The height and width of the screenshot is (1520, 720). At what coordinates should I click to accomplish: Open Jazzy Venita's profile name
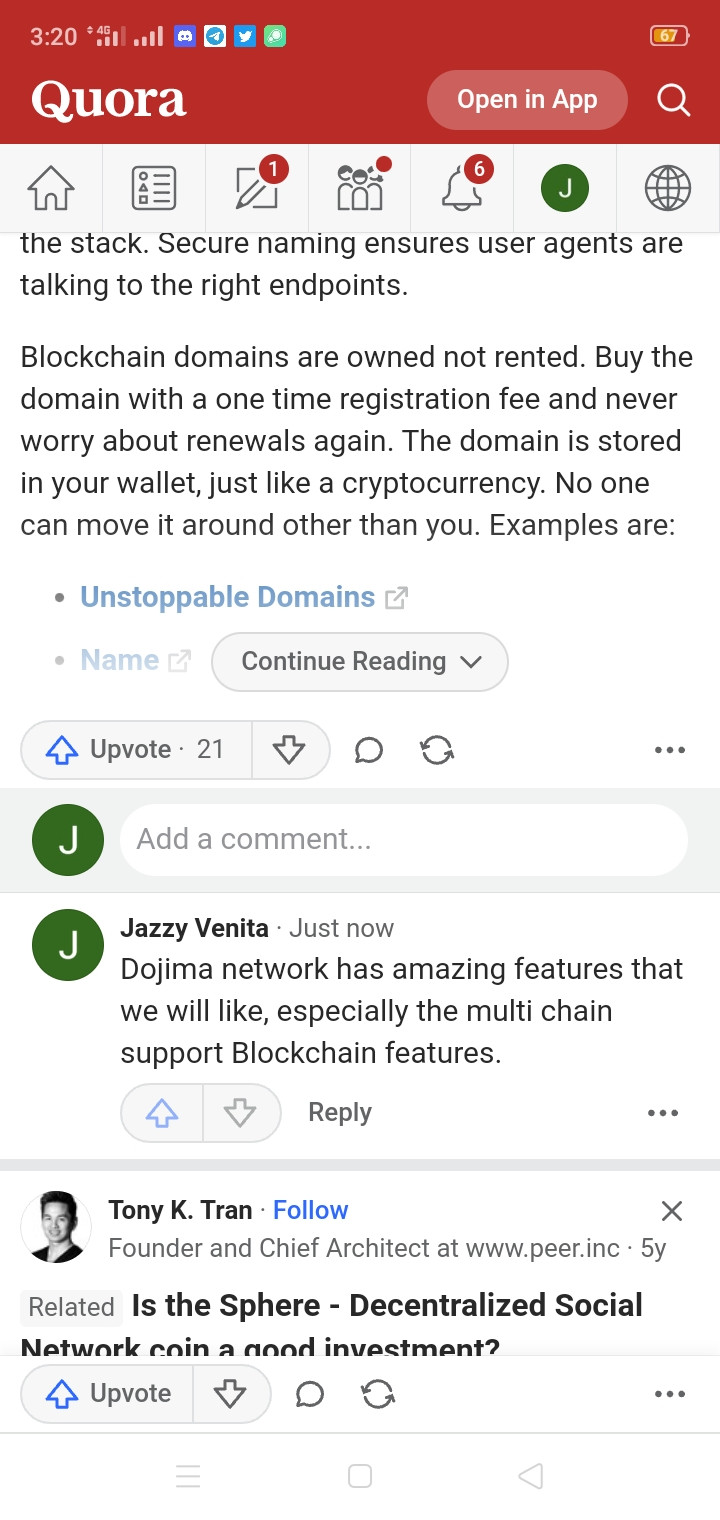point(194,928)
